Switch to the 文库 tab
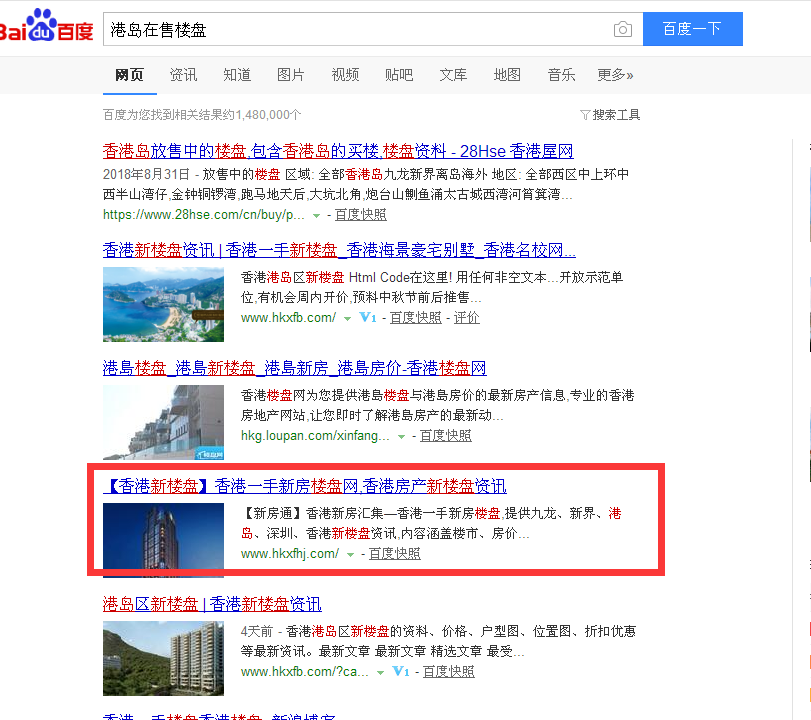Viewport: 811px width, 720px height. 453,75
